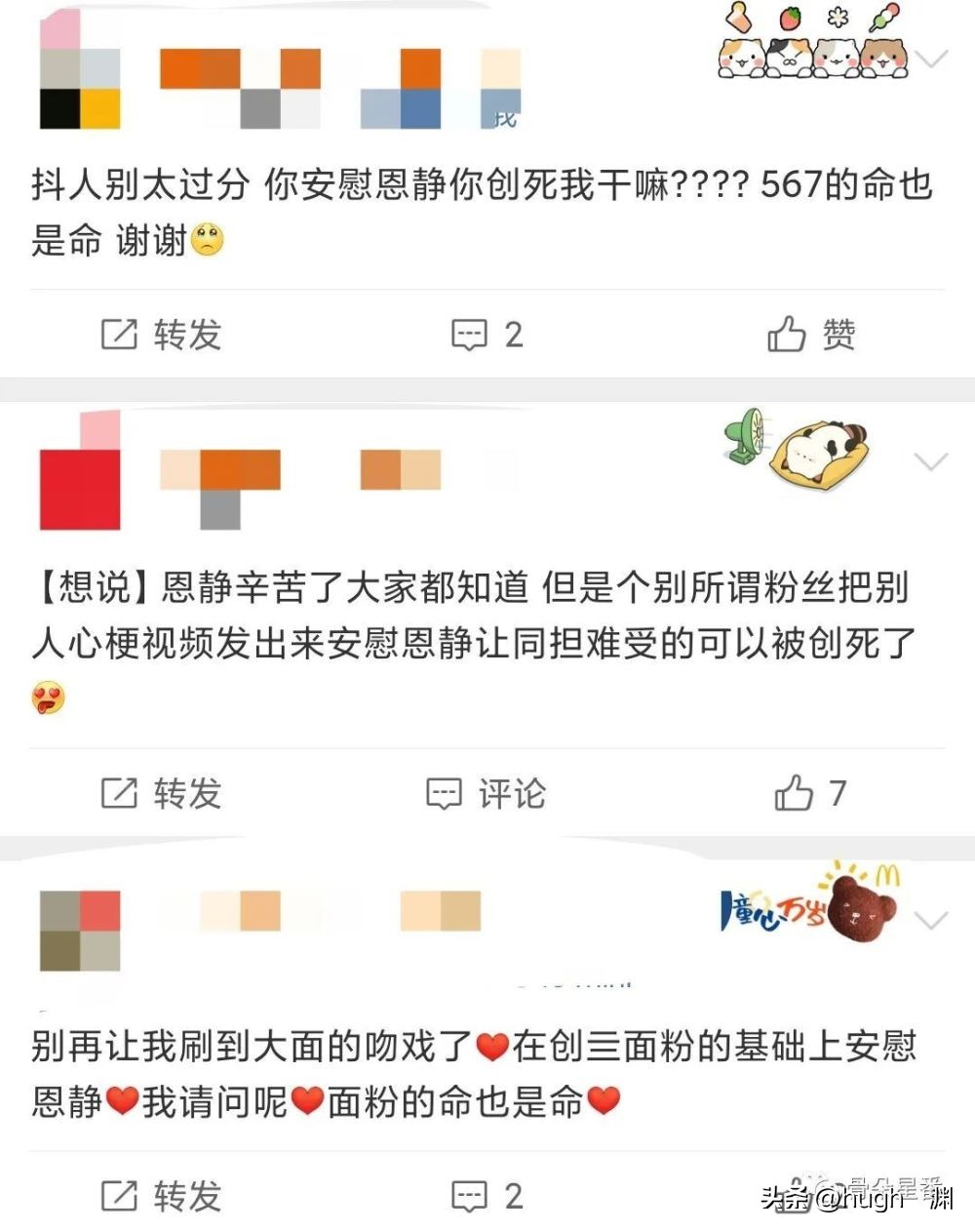Click the 转发 repost label under first post
This screenshot has width=975, height=1232.
pos(186,336)
